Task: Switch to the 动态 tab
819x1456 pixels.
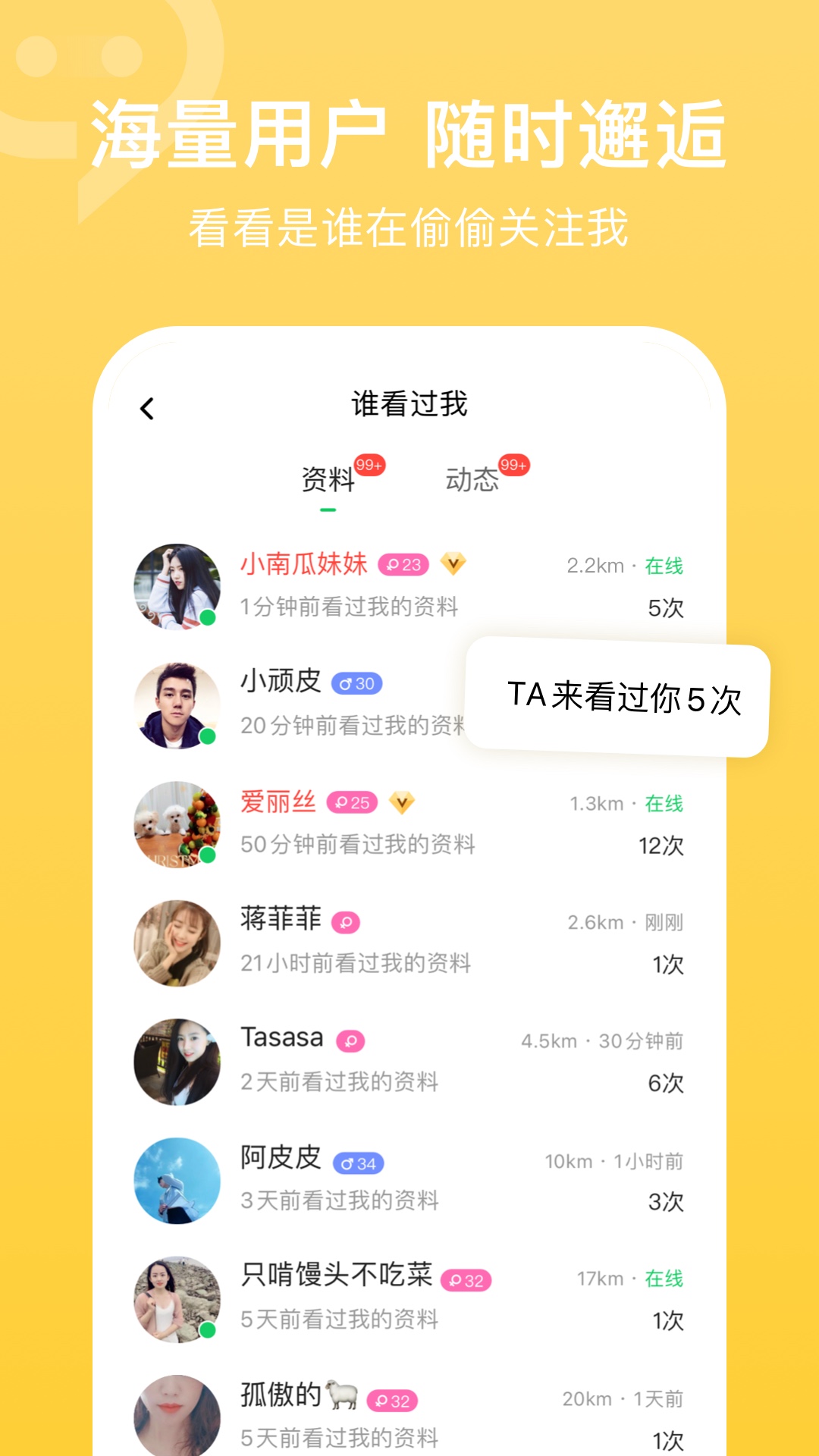Action: [472, 481]
